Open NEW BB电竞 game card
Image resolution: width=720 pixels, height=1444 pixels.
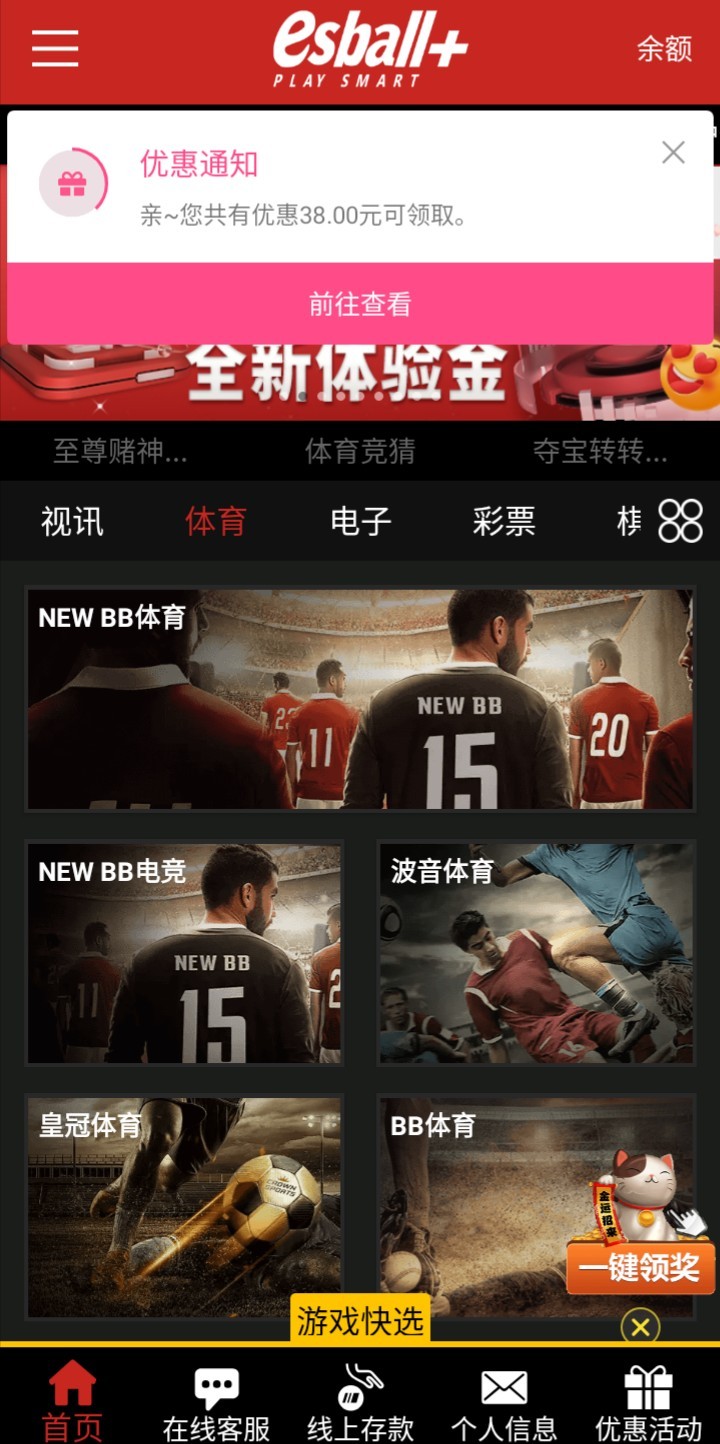pyautogui.click(x=184, y=953)
